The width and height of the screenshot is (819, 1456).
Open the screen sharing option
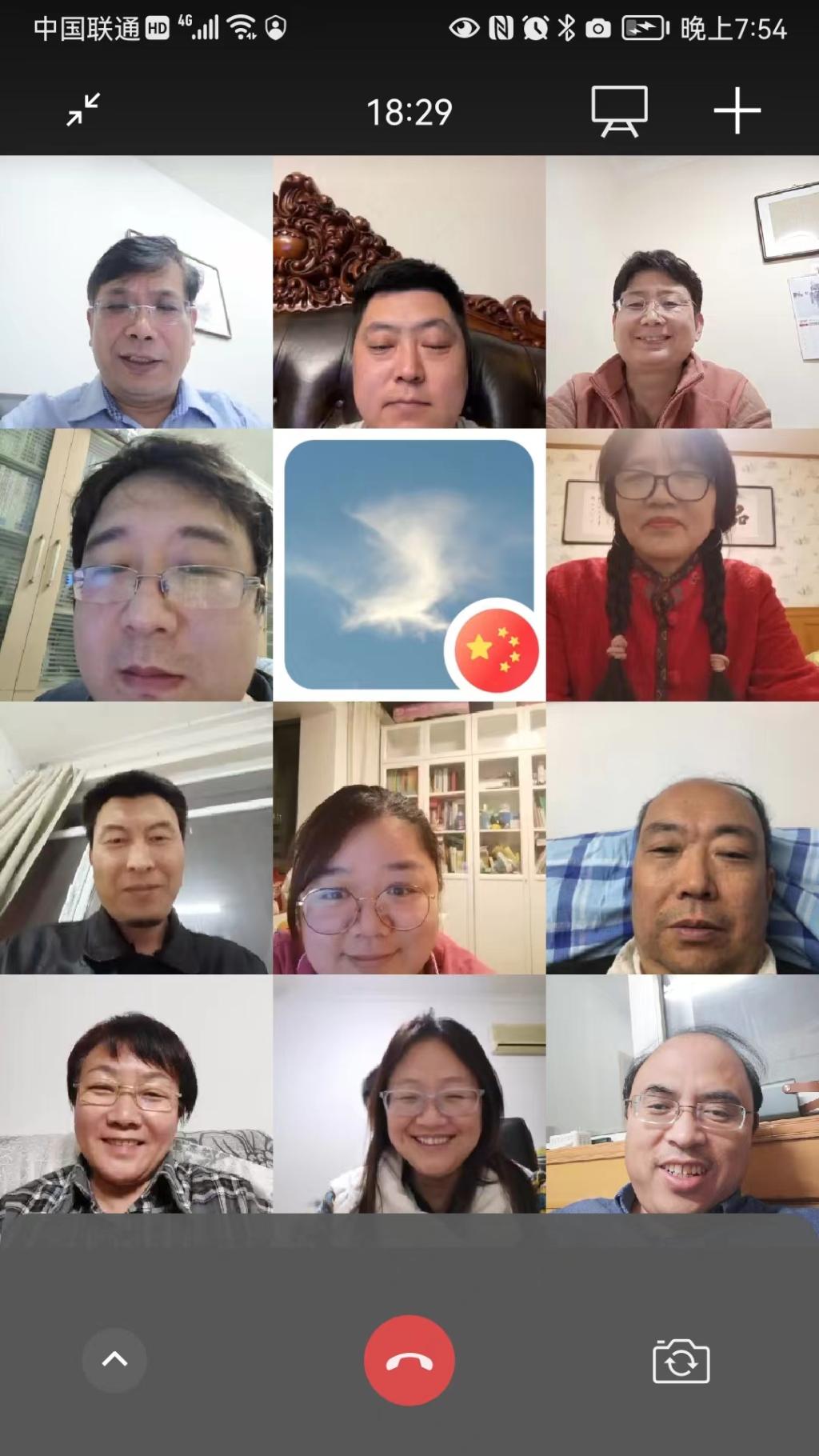point(619,111)
